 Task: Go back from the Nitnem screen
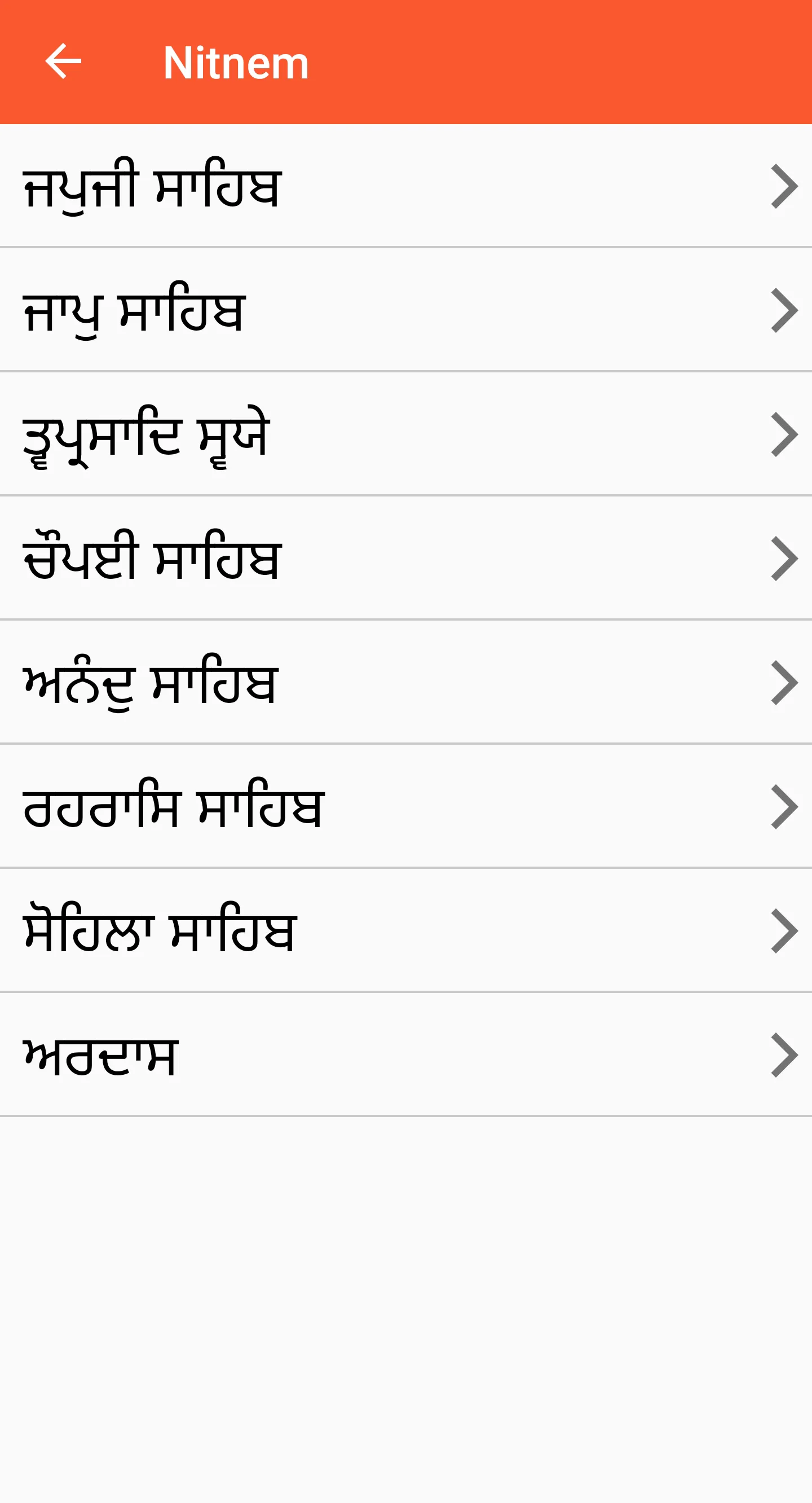coord(63,61)
